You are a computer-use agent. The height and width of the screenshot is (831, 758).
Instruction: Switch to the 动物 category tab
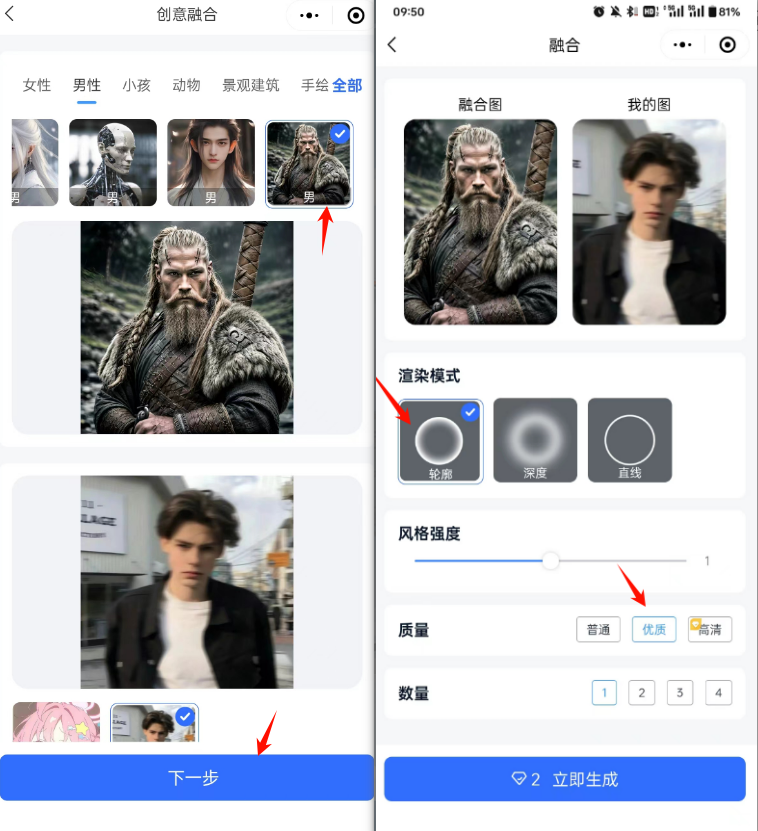tap(186, 85)
